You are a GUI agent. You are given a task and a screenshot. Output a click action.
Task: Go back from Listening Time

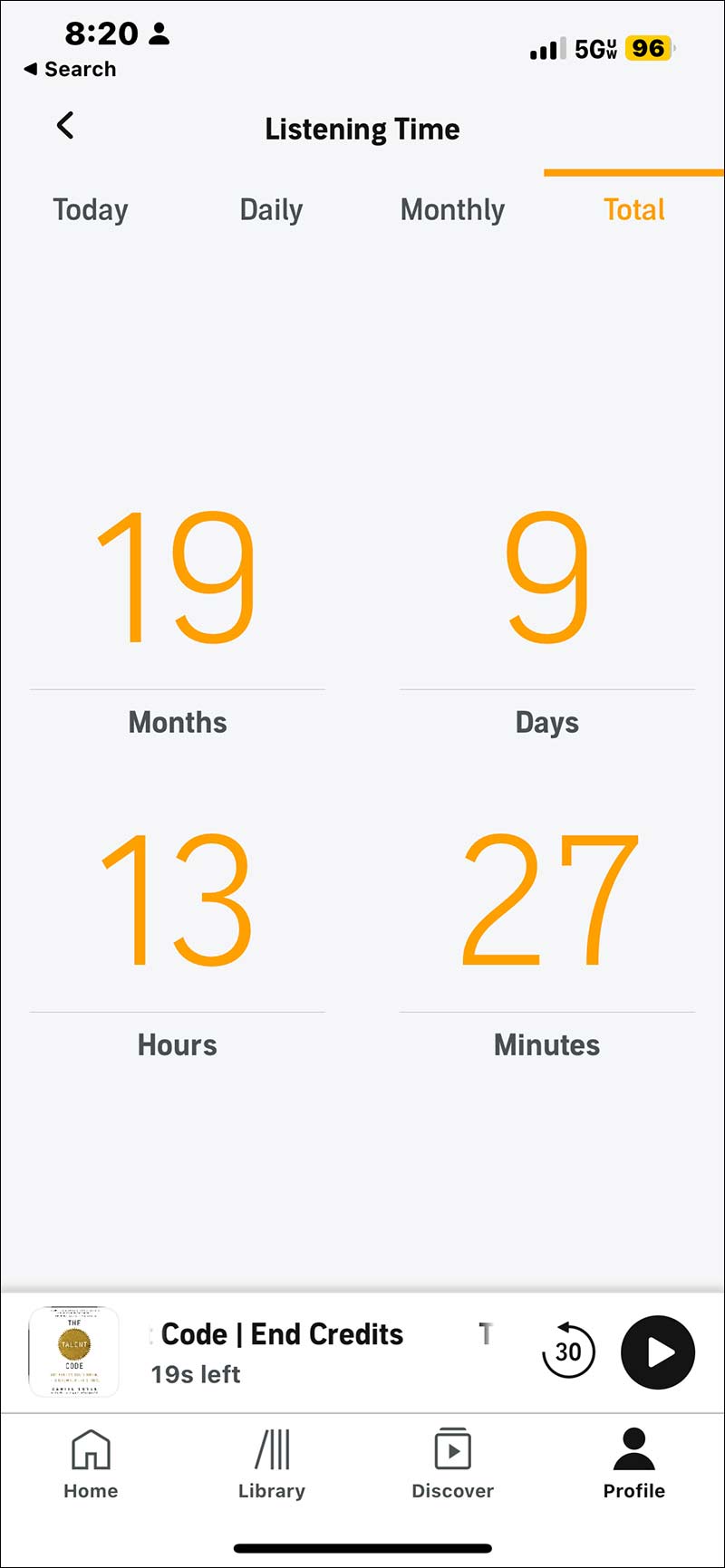click(x=65, y=126)
